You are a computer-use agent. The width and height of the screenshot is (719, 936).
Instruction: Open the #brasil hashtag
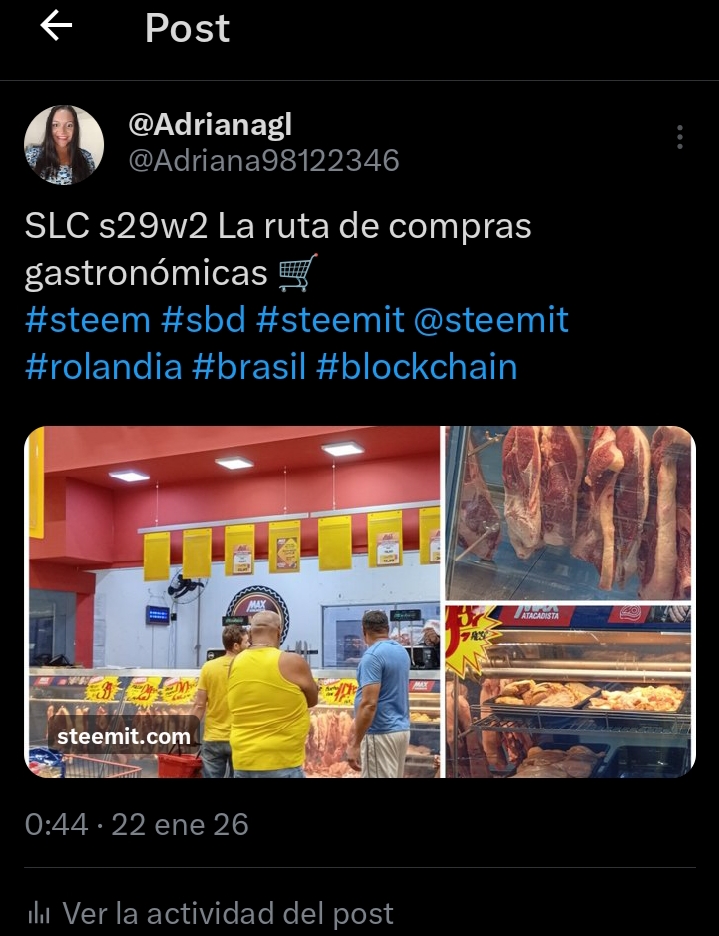tap(249, 367)
